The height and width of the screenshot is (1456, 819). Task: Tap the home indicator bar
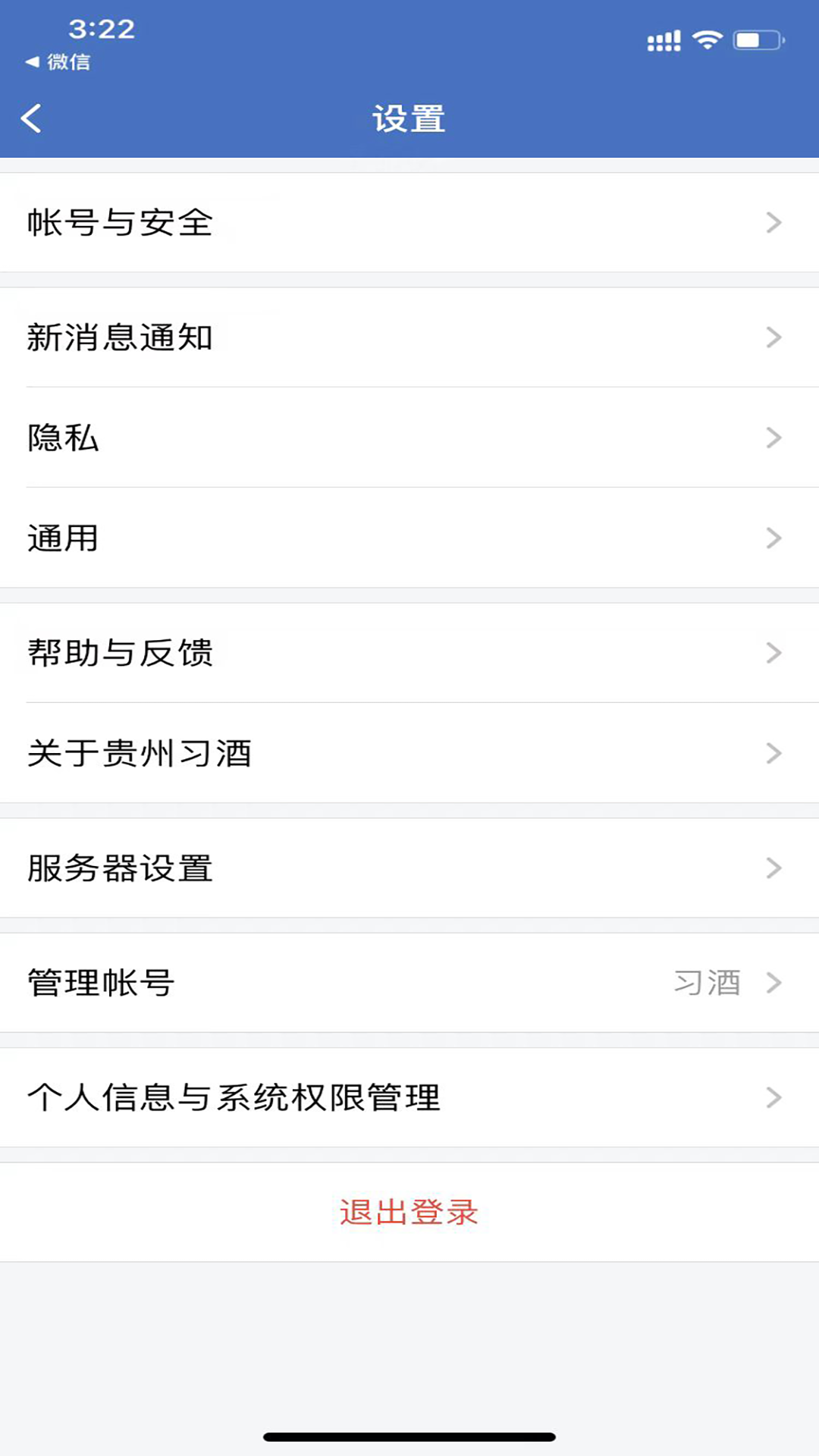pyautogui.click(x=409, y=1434)
